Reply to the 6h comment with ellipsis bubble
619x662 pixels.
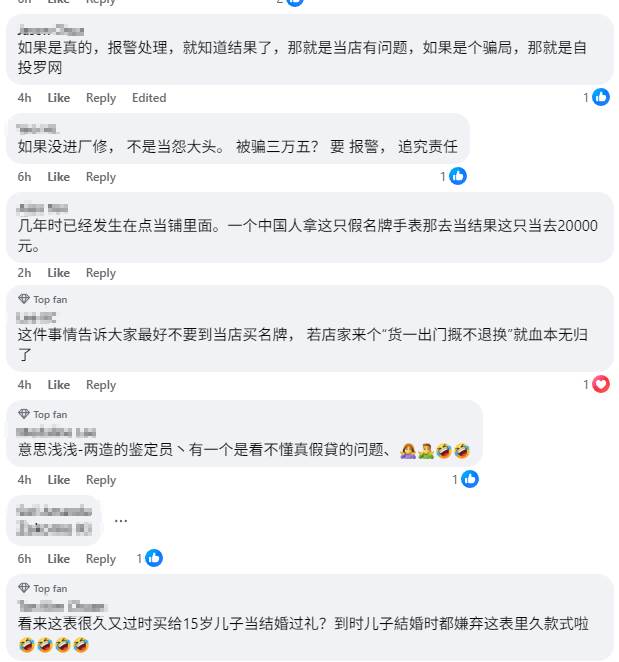point(101,559)
